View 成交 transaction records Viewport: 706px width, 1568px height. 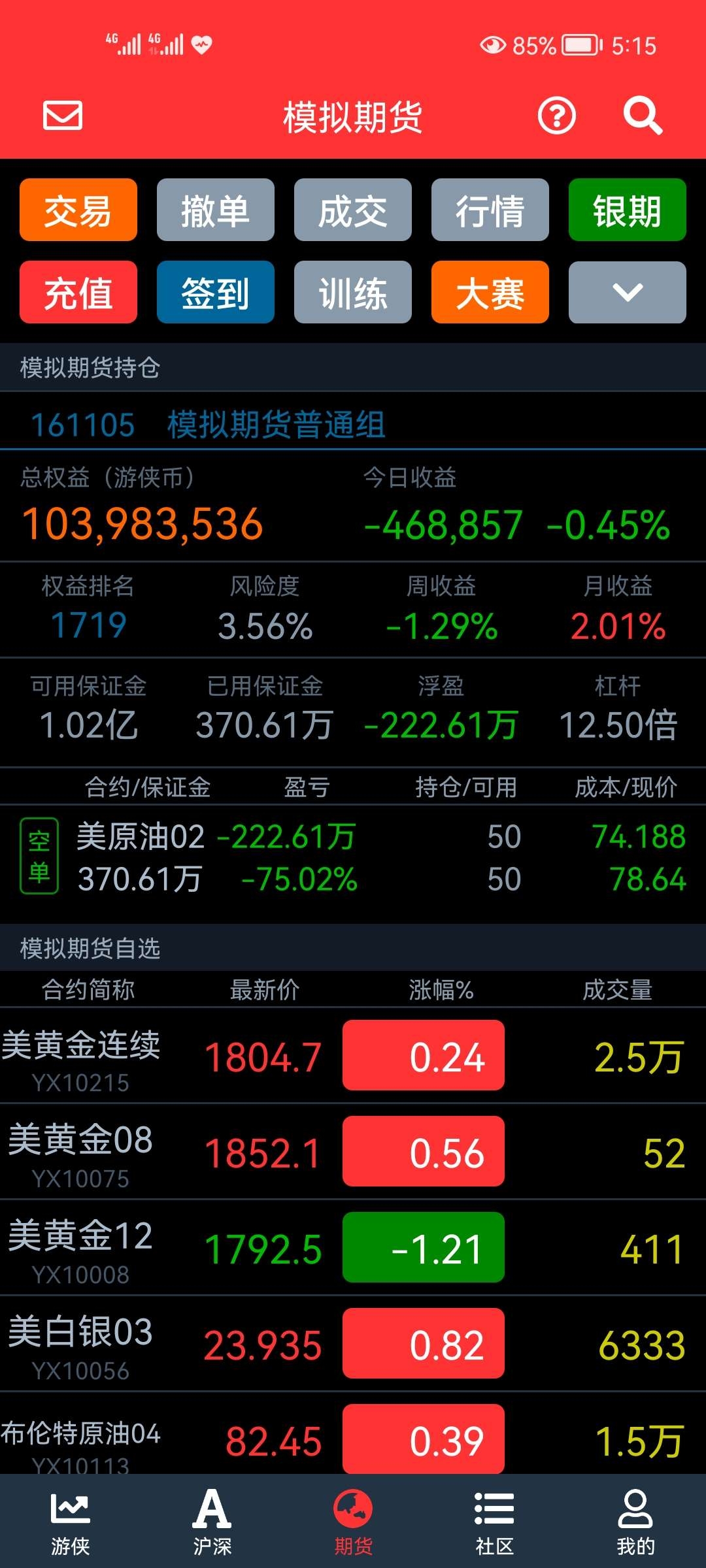(x=353, y=210)
